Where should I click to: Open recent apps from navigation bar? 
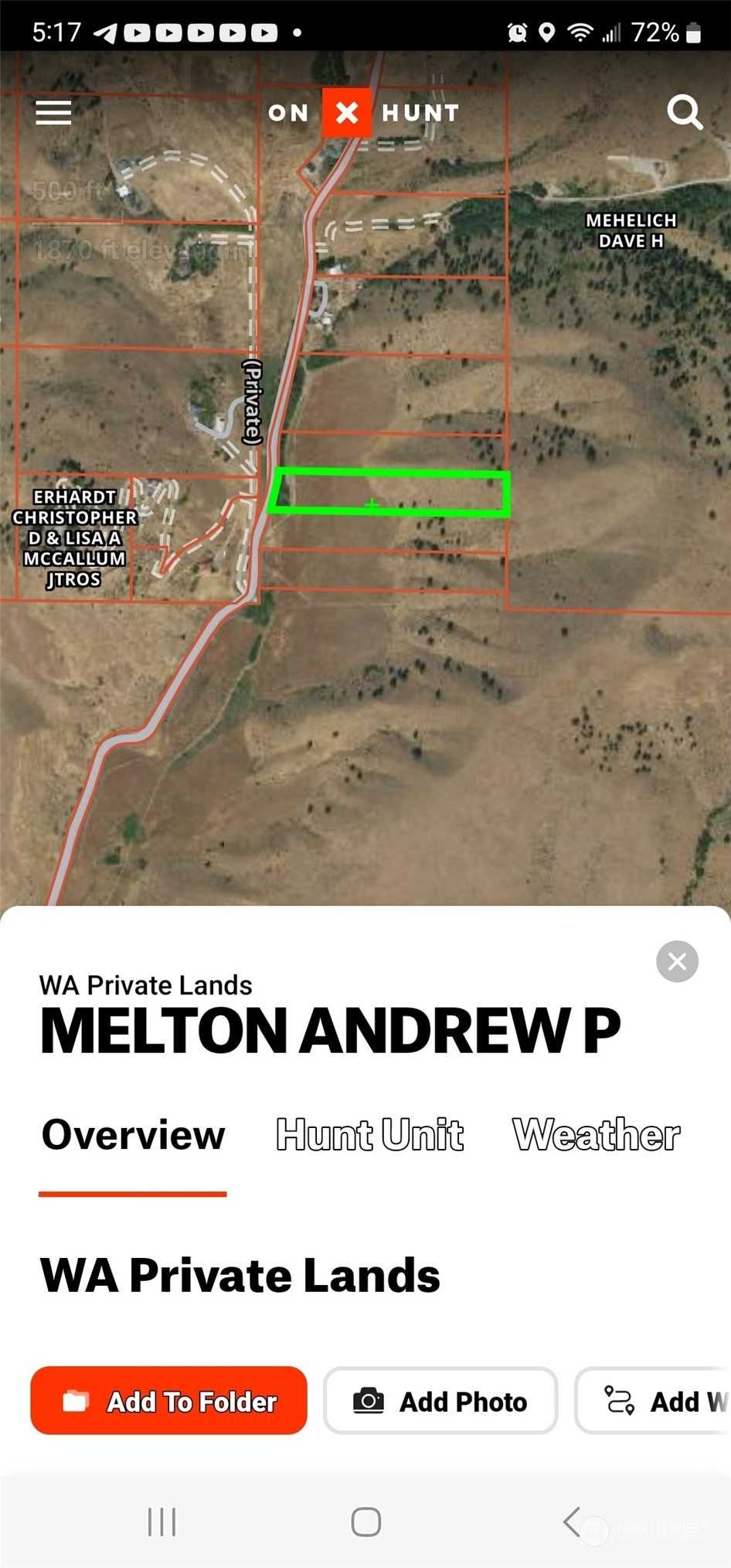[161, 1522]
